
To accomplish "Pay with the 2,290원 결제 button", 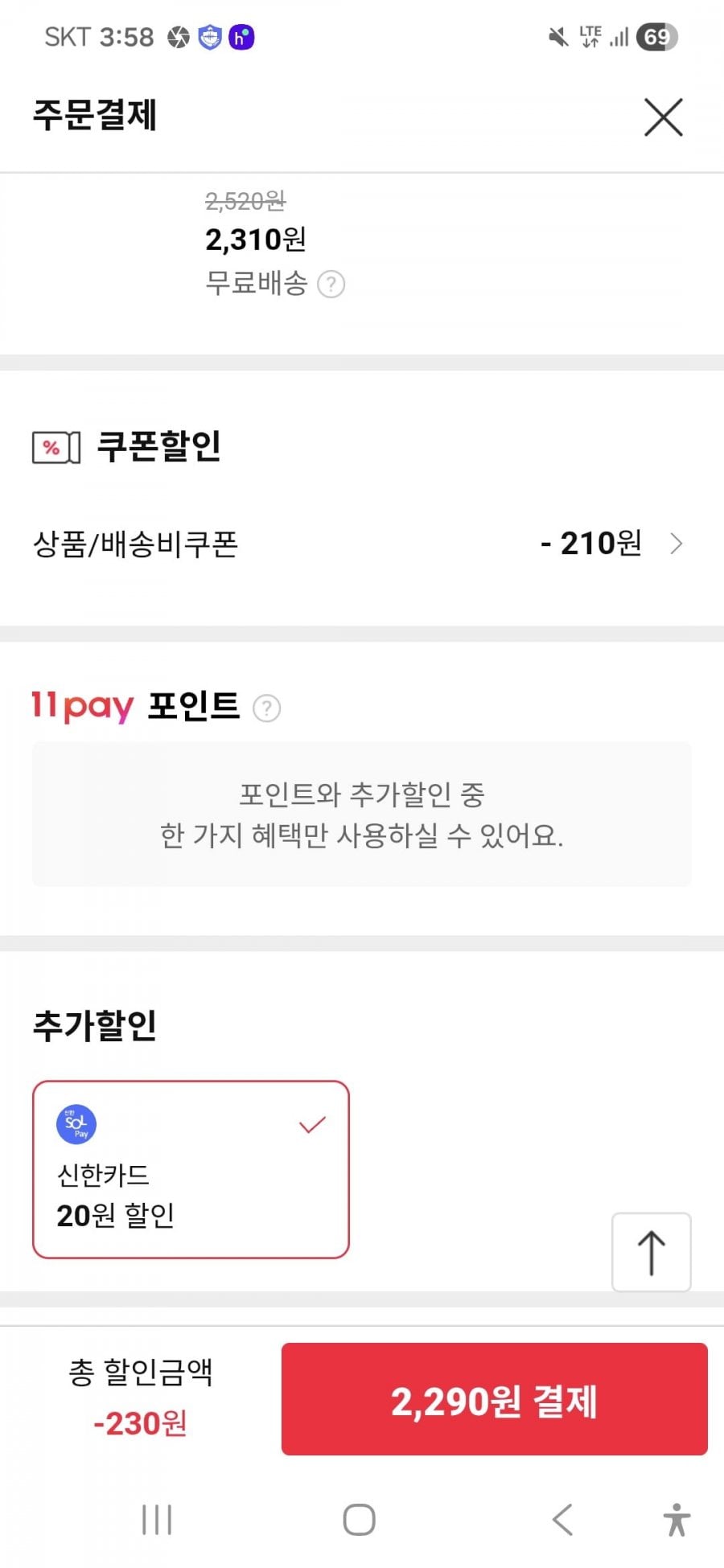I will pos(494,1400).
